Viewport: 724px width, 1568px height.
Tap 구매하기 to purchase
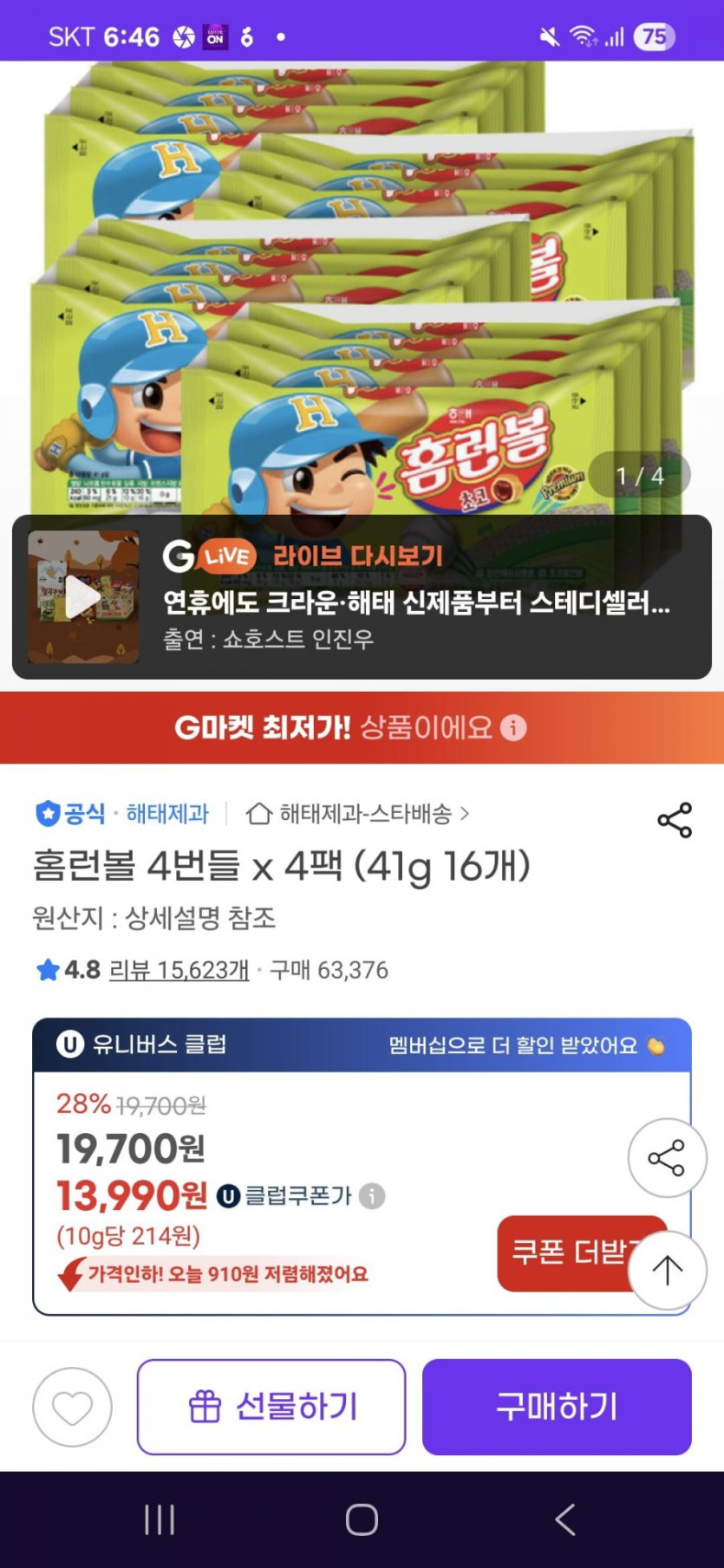pos(557,1407)
